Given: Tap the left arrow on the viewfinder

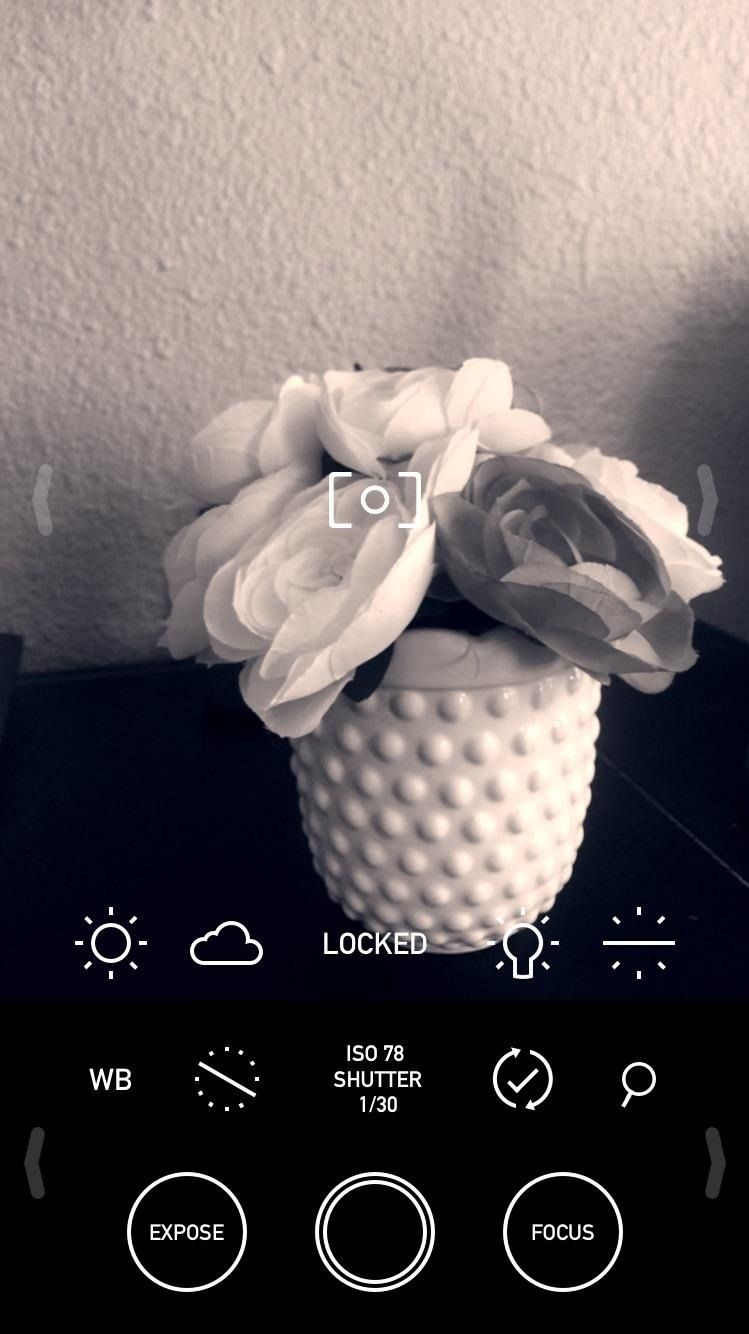Looking at the screenshot, I should click(x=42, y=498).
